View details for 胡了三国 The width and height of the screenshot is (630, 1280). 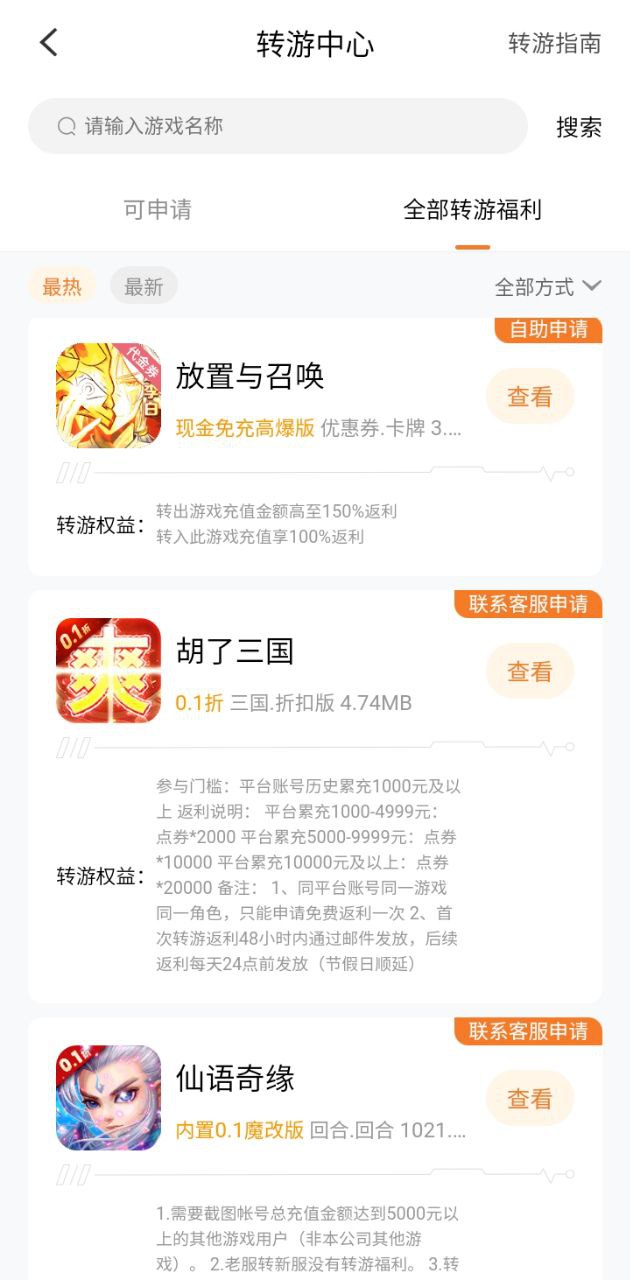[x=529, y=672]
